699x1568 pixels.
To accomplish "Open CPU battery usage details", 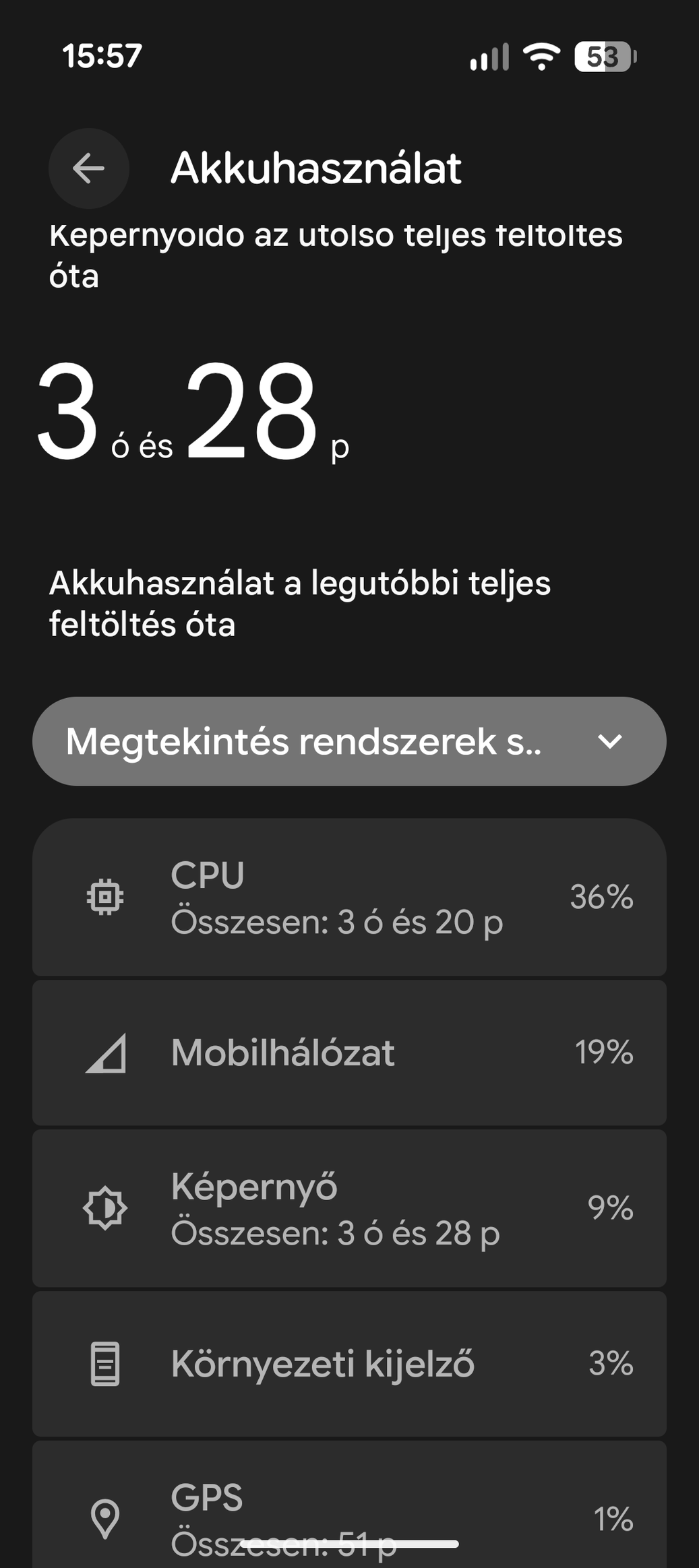I will pos(349,898).
